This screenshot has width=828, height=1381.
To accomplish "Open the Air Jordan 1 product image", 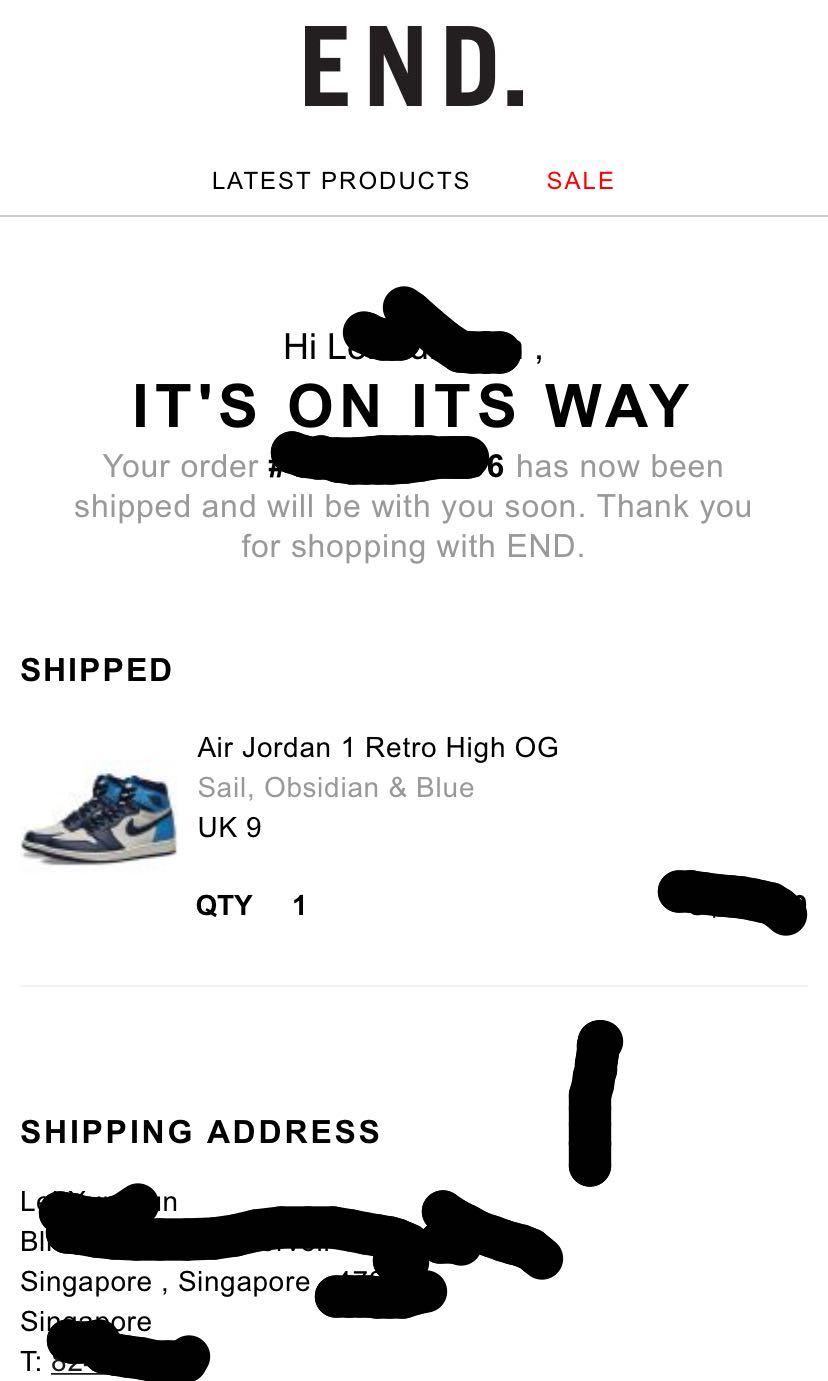I will [99, 817].
